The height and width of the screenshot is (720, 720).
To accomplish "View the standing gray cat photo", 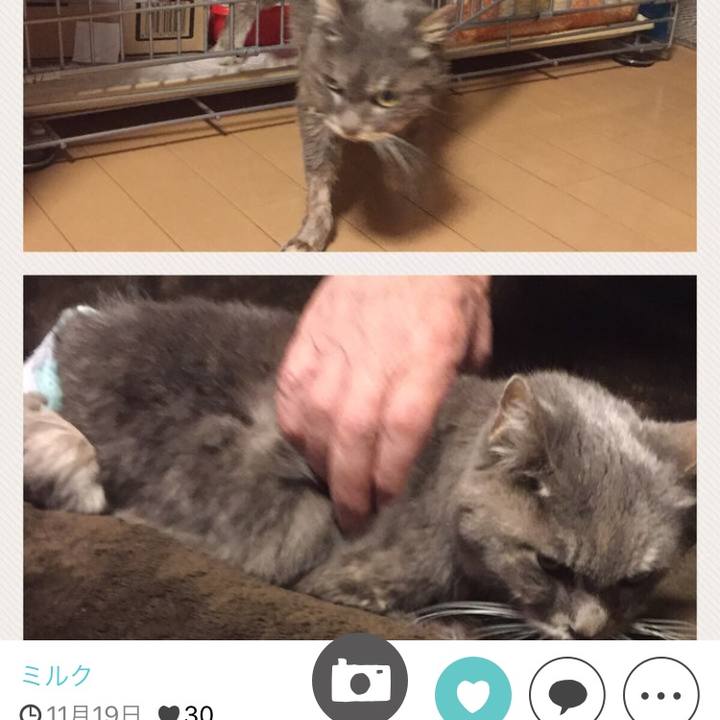I will pos(359,125).
